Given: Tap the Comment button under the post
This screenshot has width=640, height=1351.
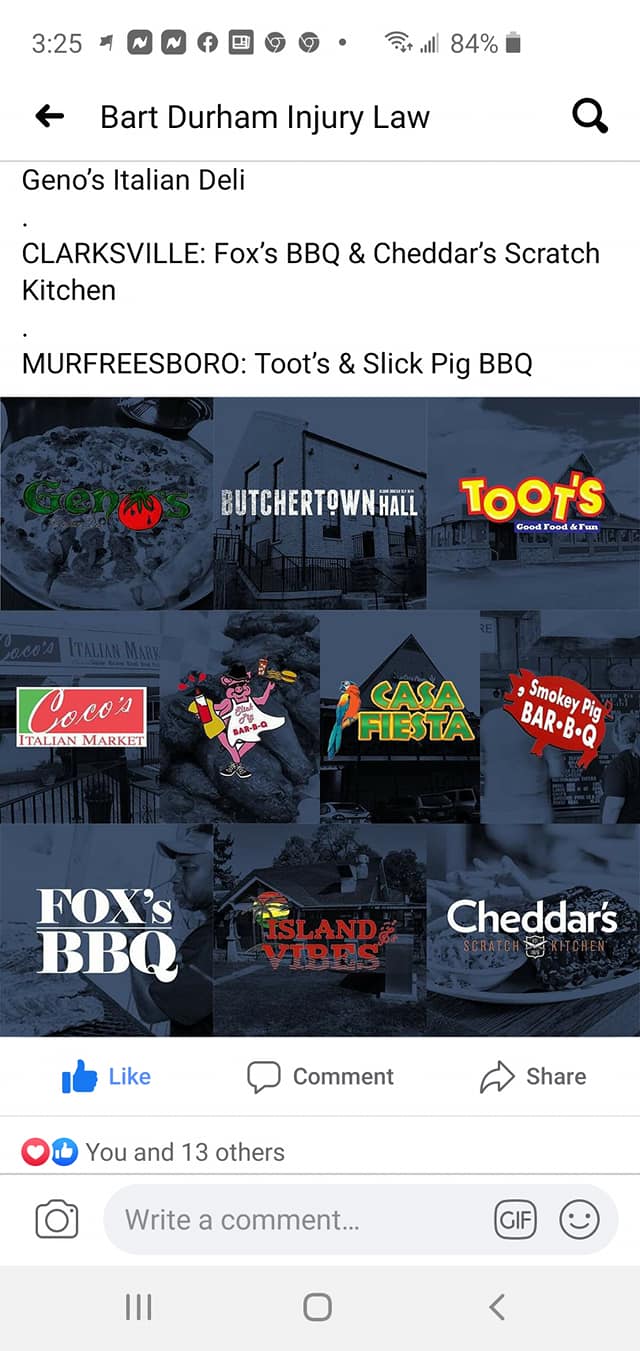Looking at the screenshot, I should pos(320,1076).
